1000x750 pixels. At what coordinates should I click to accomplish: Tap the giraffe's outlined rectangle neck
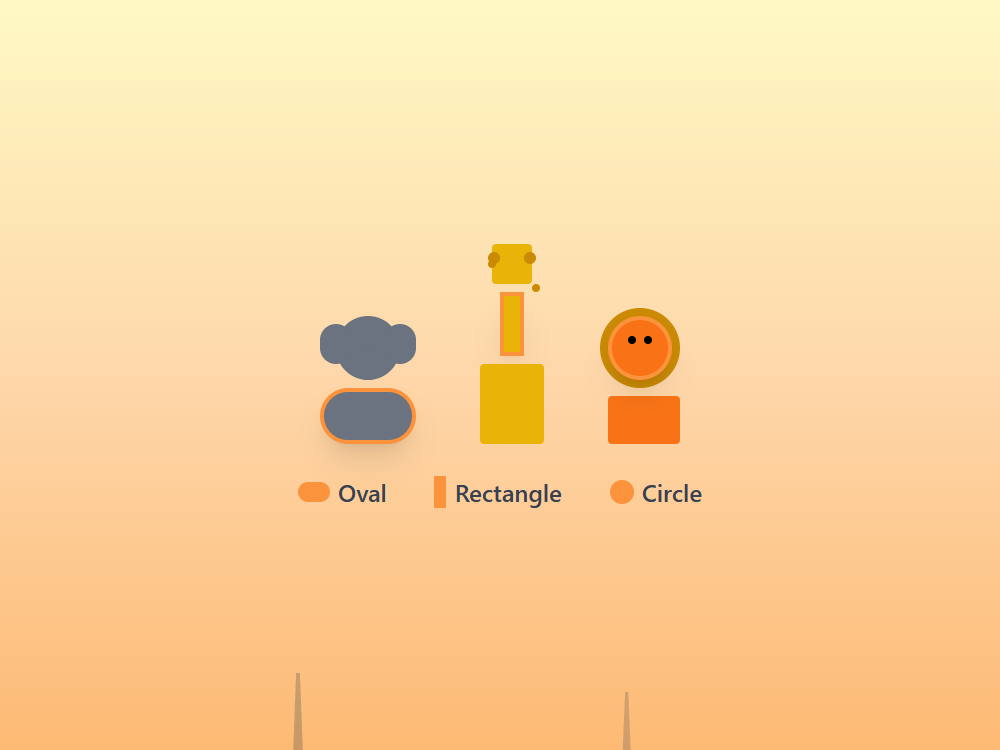click(x=512, y=324)
